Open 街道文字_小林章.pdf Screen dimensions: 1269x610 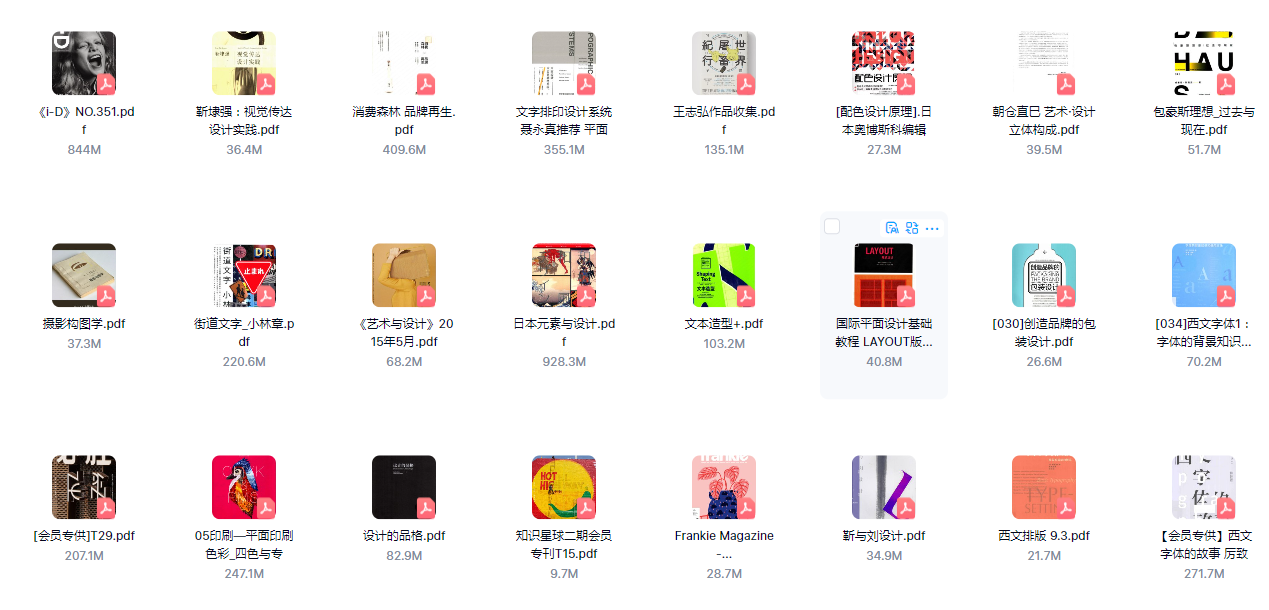click(244, 276)
